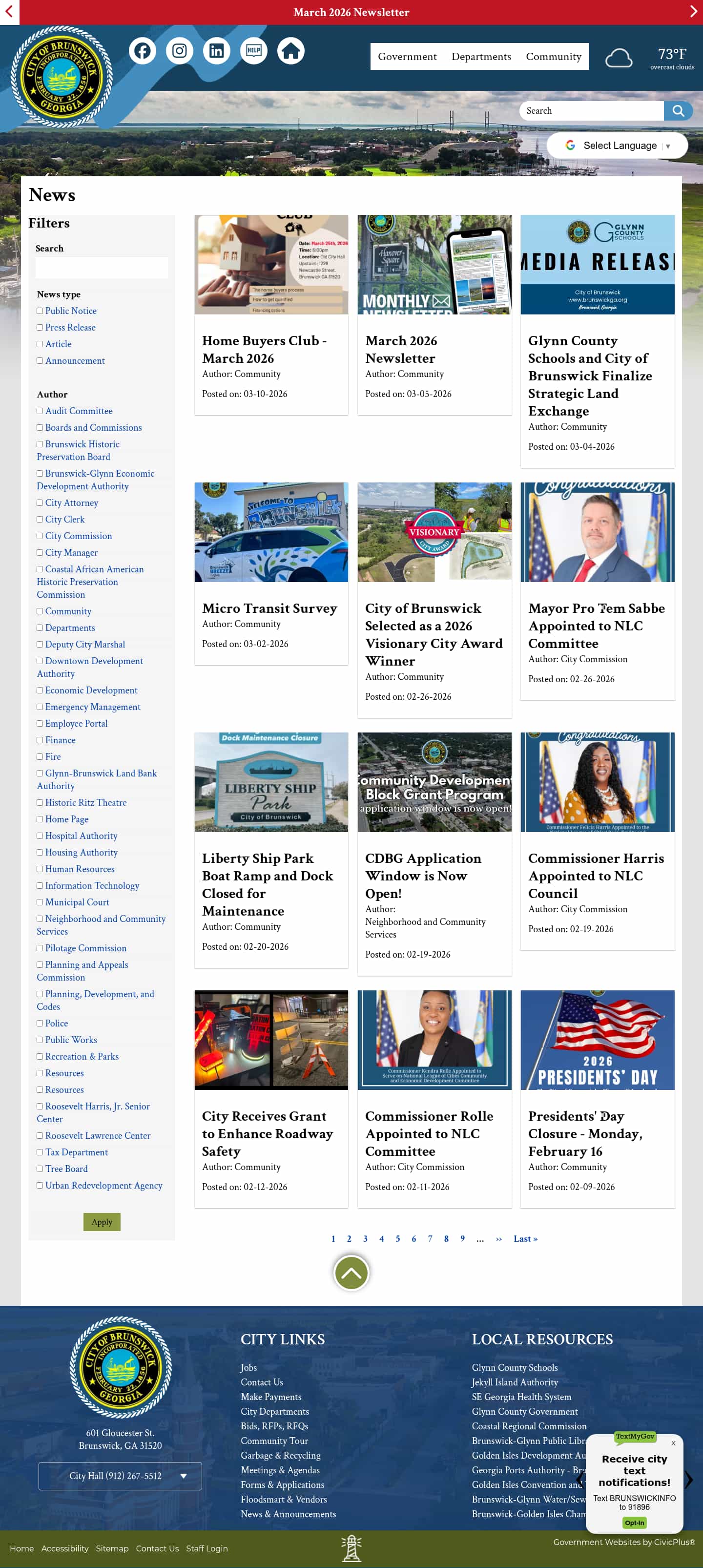Viewport: 703px width, 1568px height.
Task: Enable the Press Release news type filter
Action: click(x=40, y=328)
